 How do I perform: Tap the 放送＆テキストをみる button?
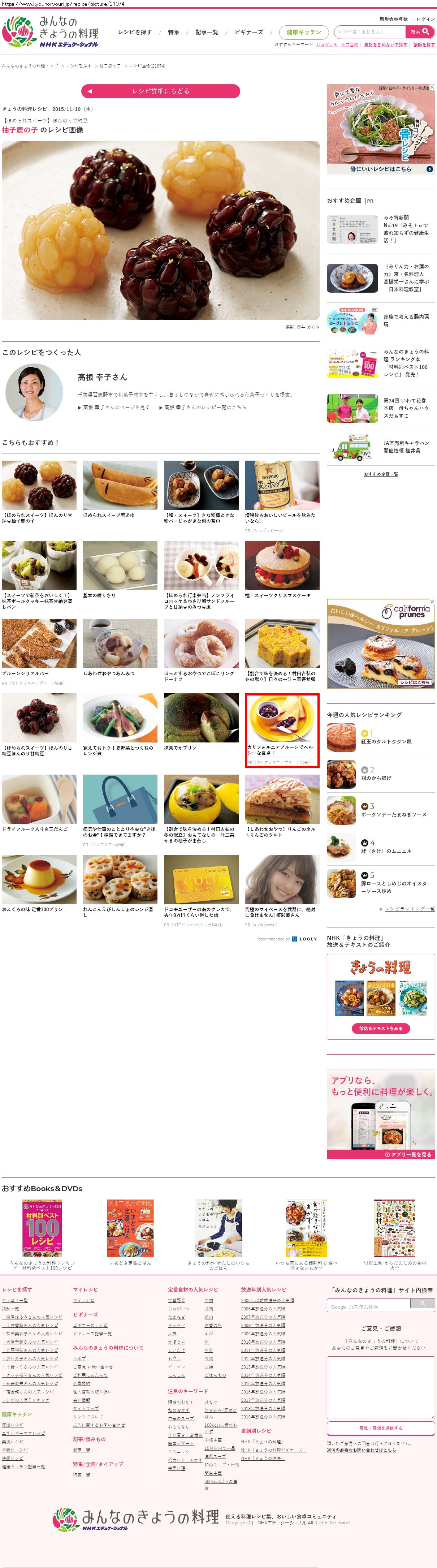pyautogui.click(x=380, y=1029)
